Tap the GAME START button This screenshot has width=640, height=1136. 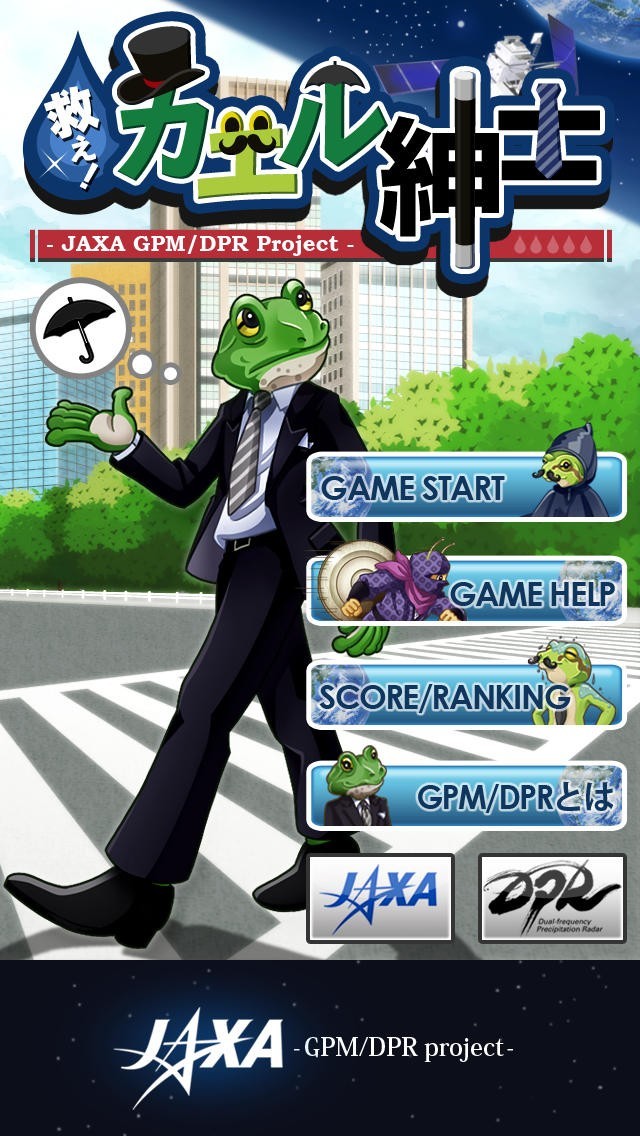(x=465, y=487)
